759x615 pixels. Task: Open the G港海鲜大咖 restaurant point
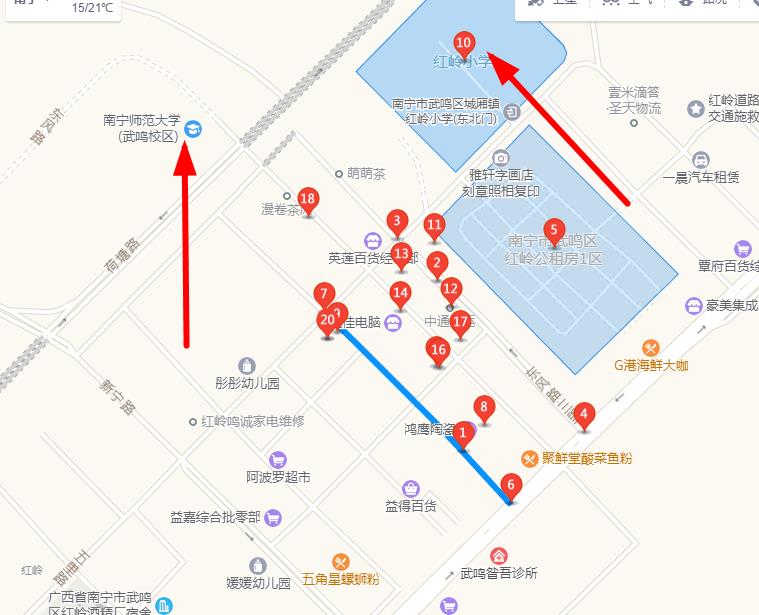[x=651, y=348]
